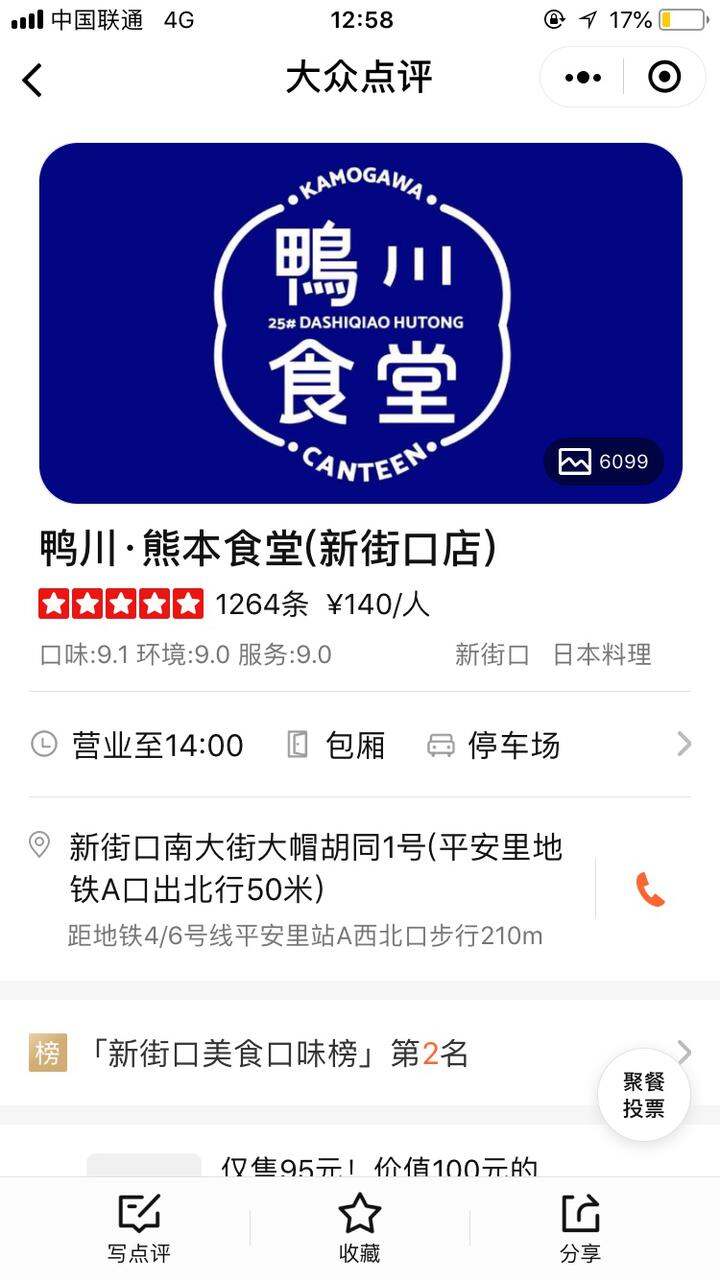Go back using the top-left arrow

pyautogui.click(x=33, y=79)
